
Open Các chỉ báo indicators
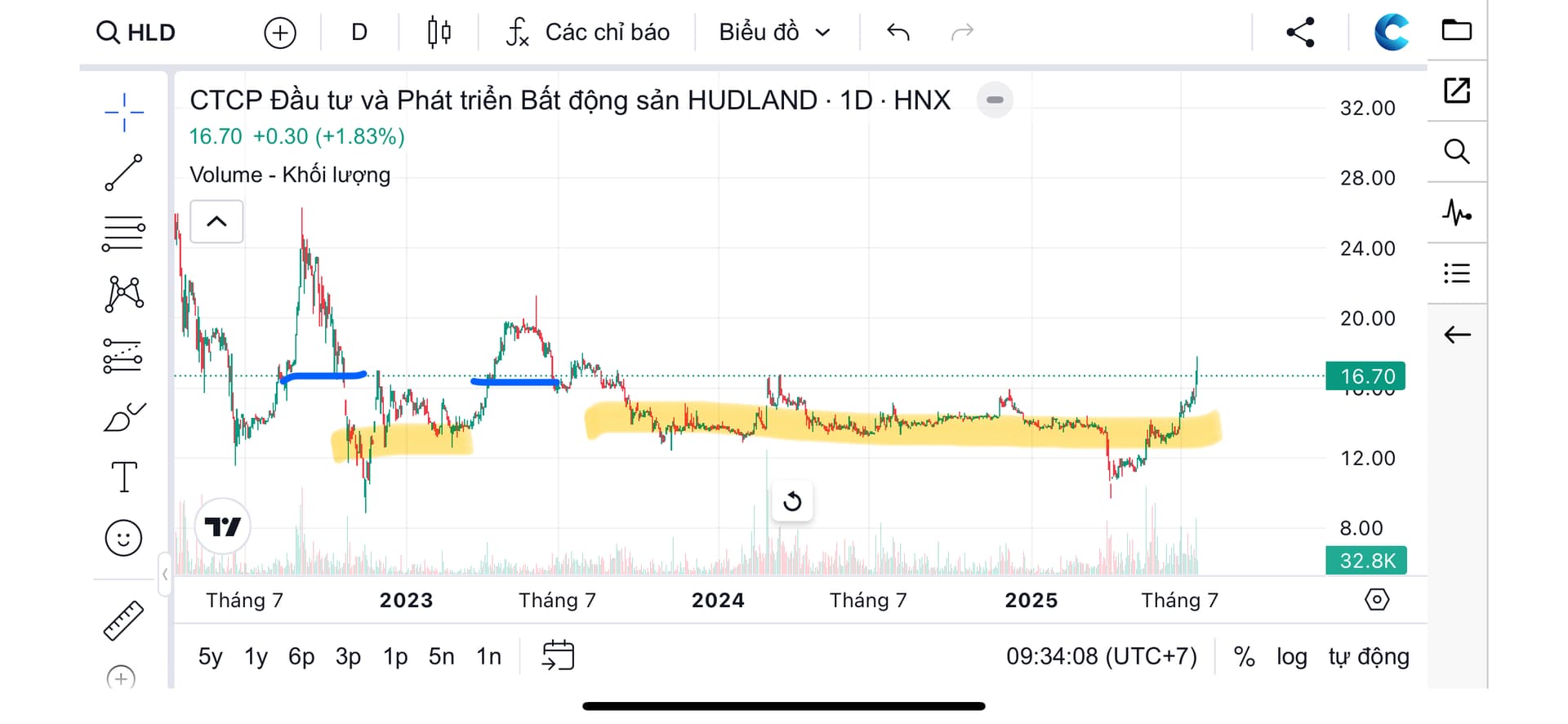588,33
